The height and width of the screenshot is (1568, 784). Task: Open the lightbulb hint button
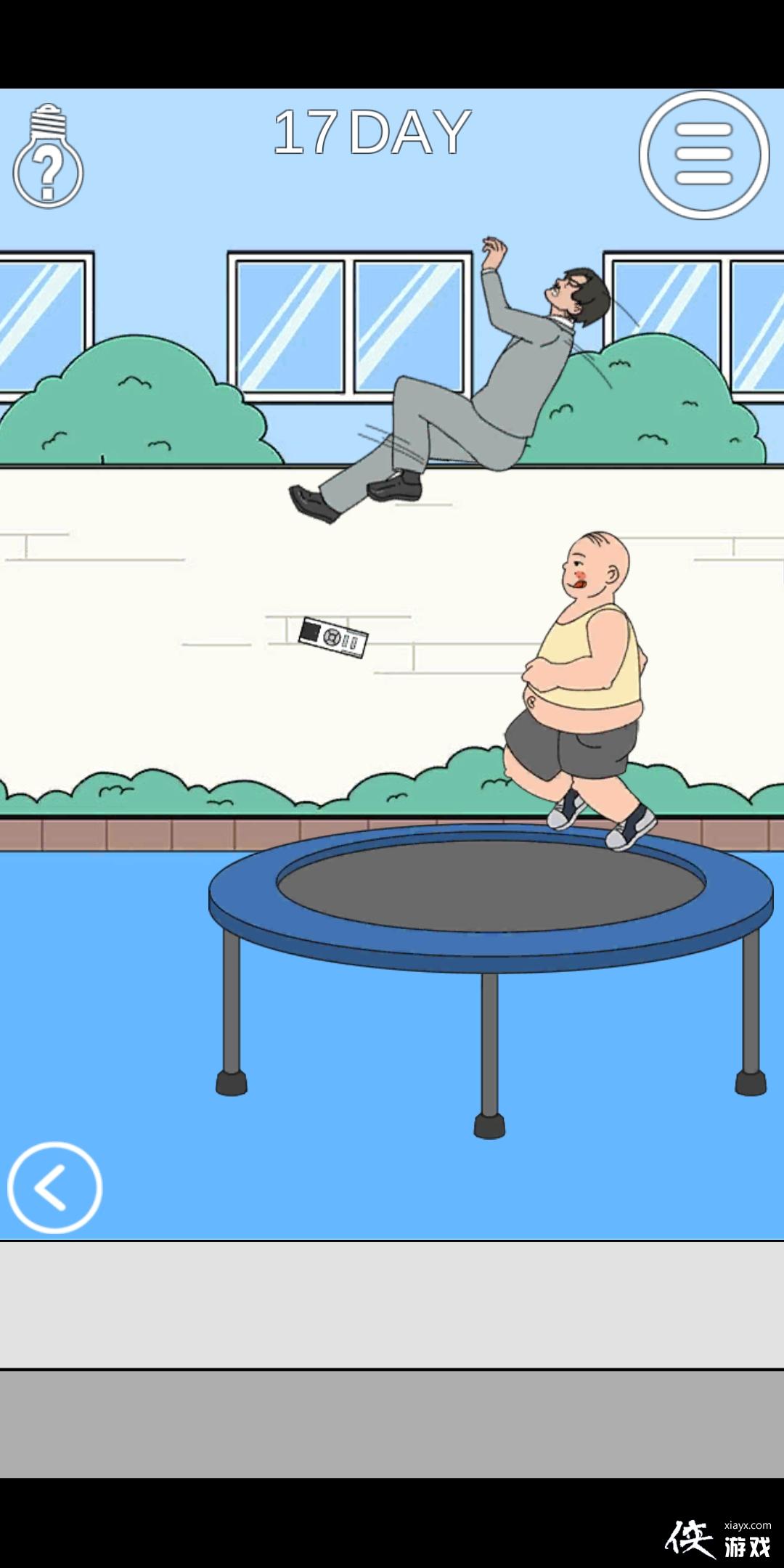(48, 158)
